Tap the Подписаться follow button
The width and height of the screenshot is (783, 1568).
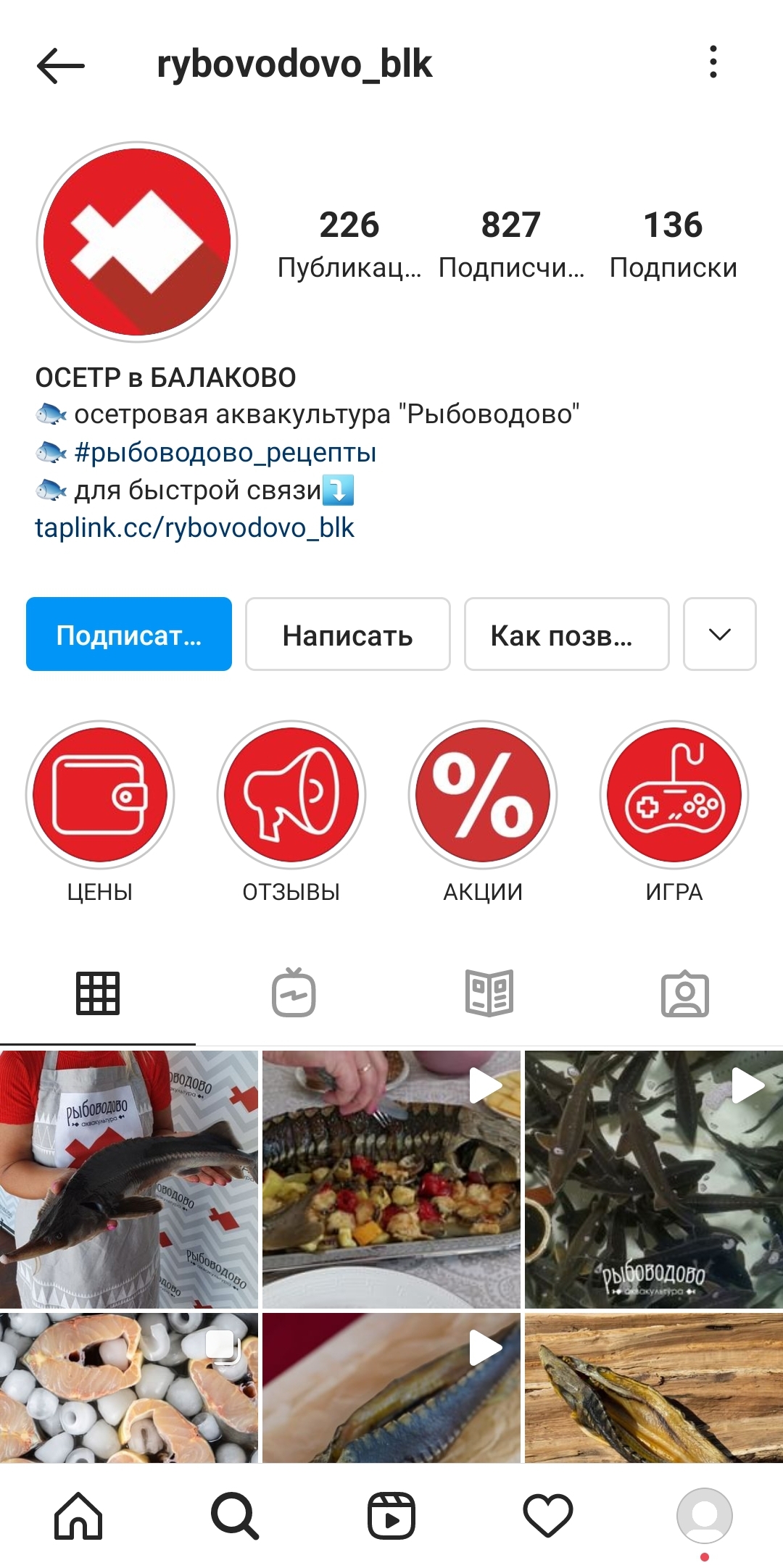pos(129,634)
